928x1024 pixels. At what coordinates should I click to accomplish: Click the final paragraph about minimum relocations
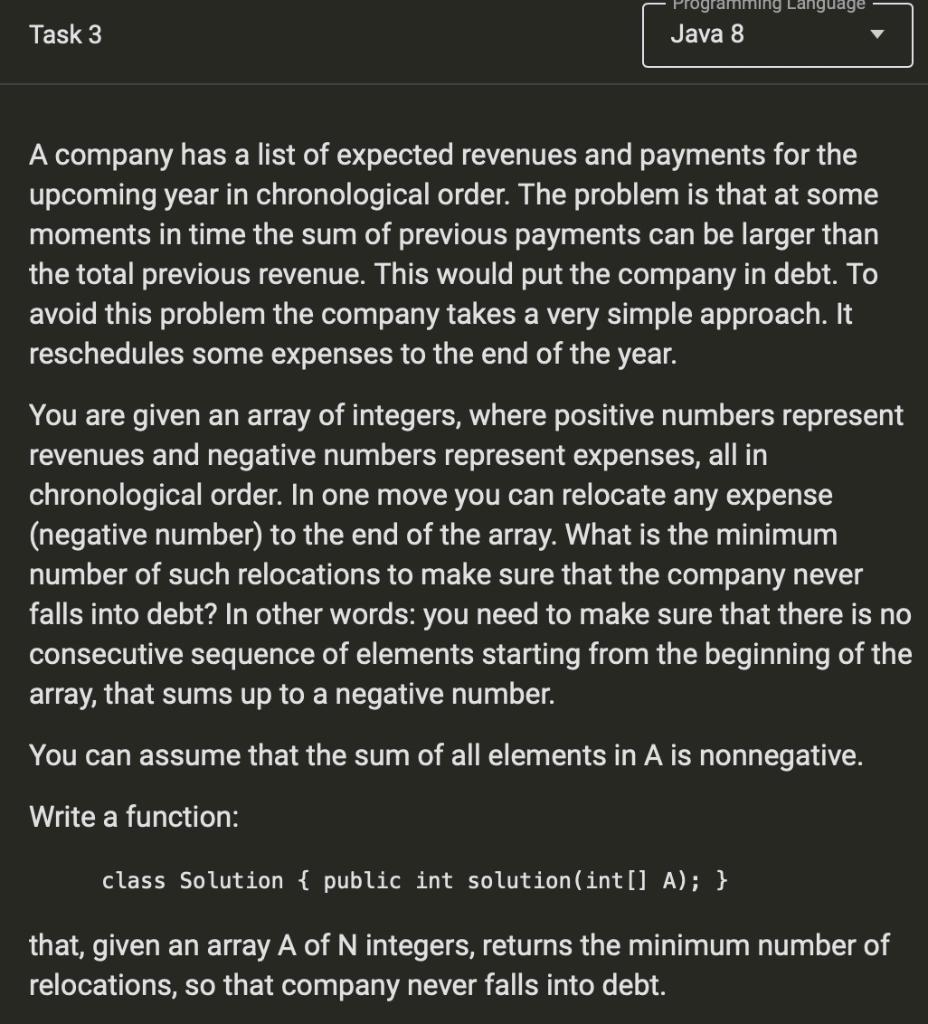[460, 964]
